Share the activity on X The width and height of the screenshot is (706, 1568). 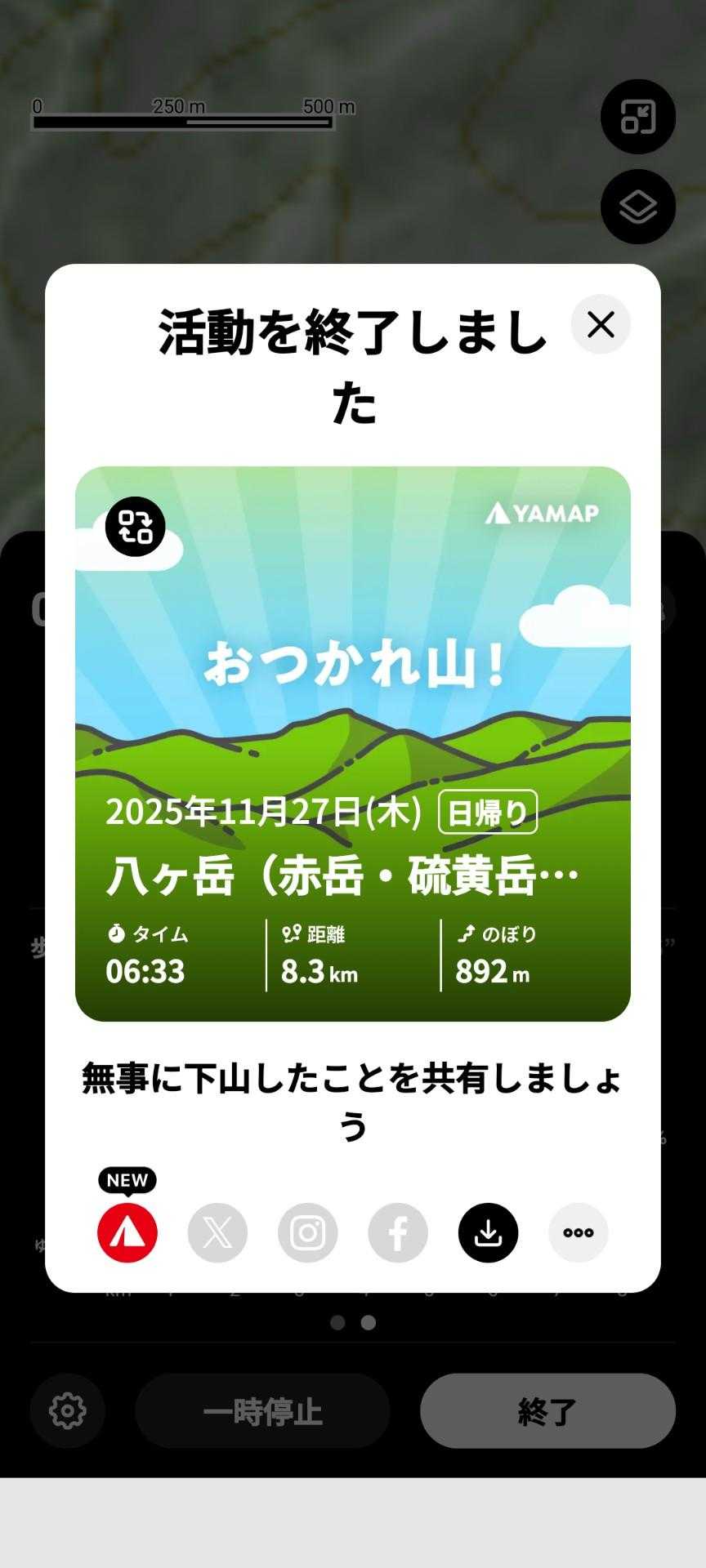point(217,1232)
